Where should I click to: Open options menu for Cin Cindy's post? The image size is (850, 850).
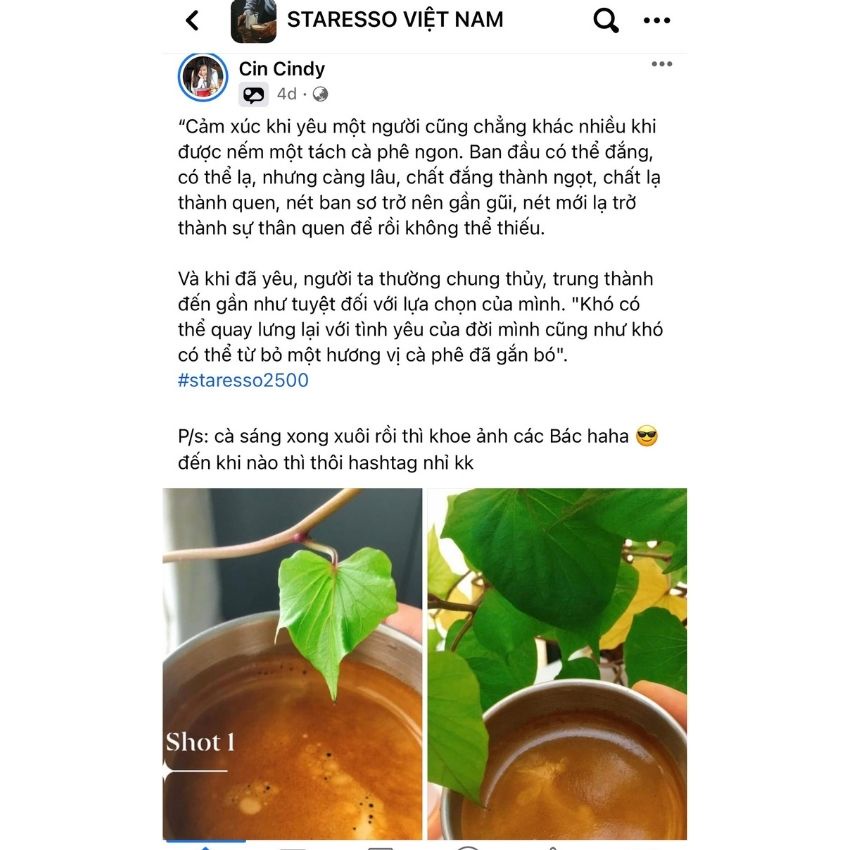click(662, 65)
